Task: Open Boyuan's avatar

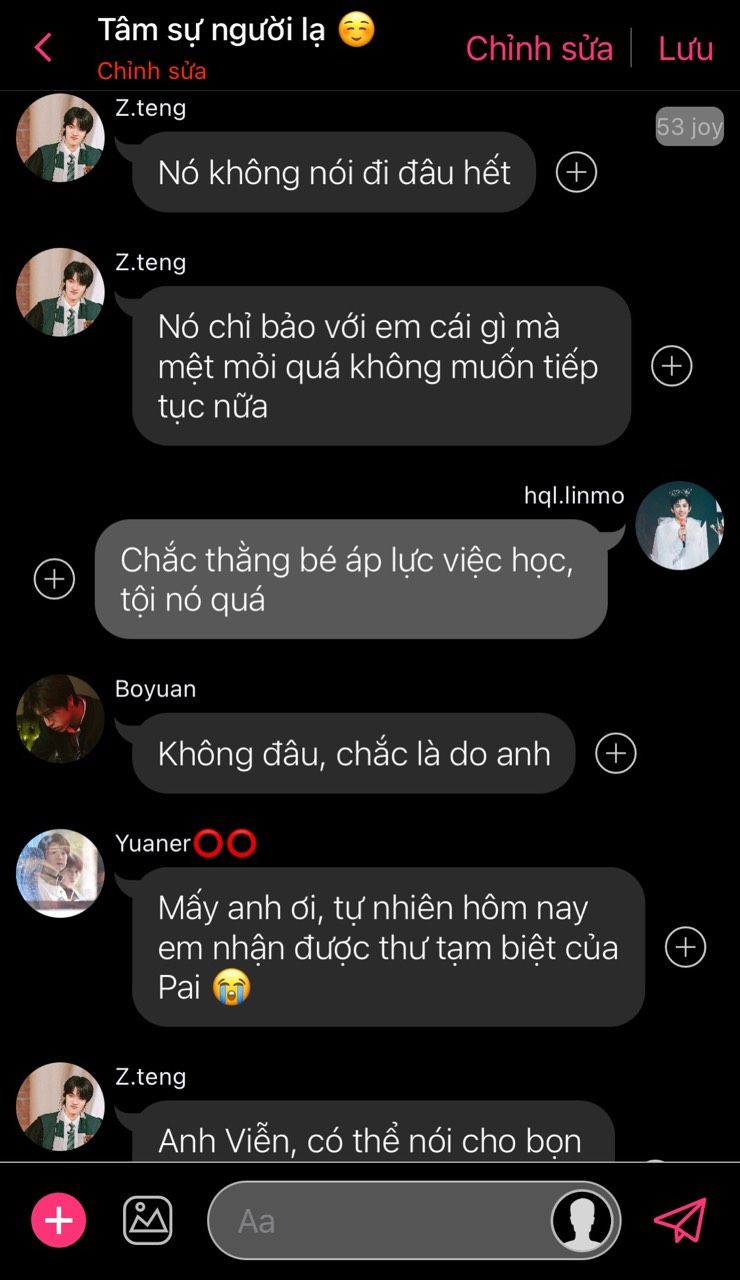Action: pyautogui.click(x=60, y=719)
